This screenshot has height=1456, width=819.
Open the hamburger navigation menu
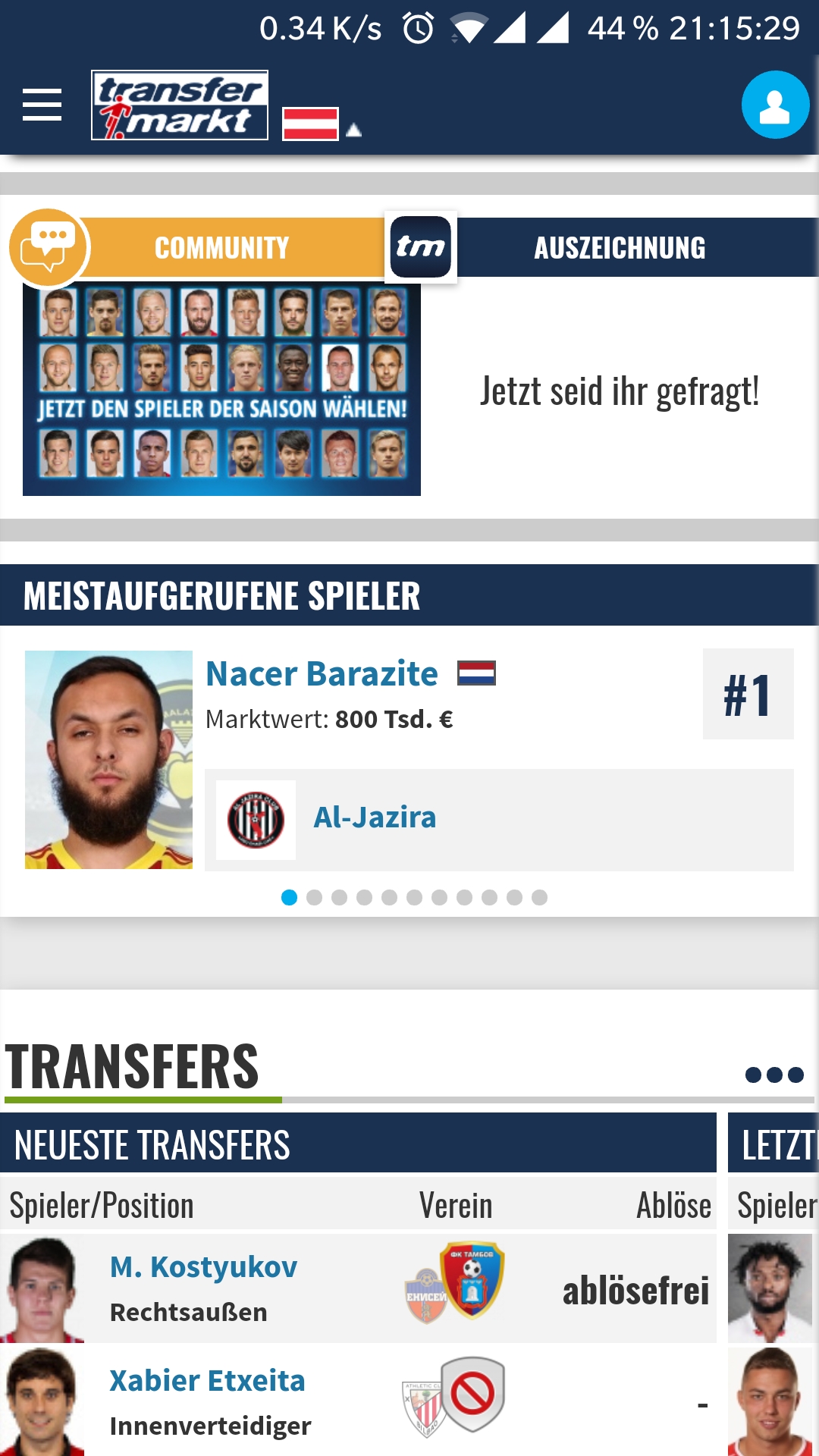42,105
